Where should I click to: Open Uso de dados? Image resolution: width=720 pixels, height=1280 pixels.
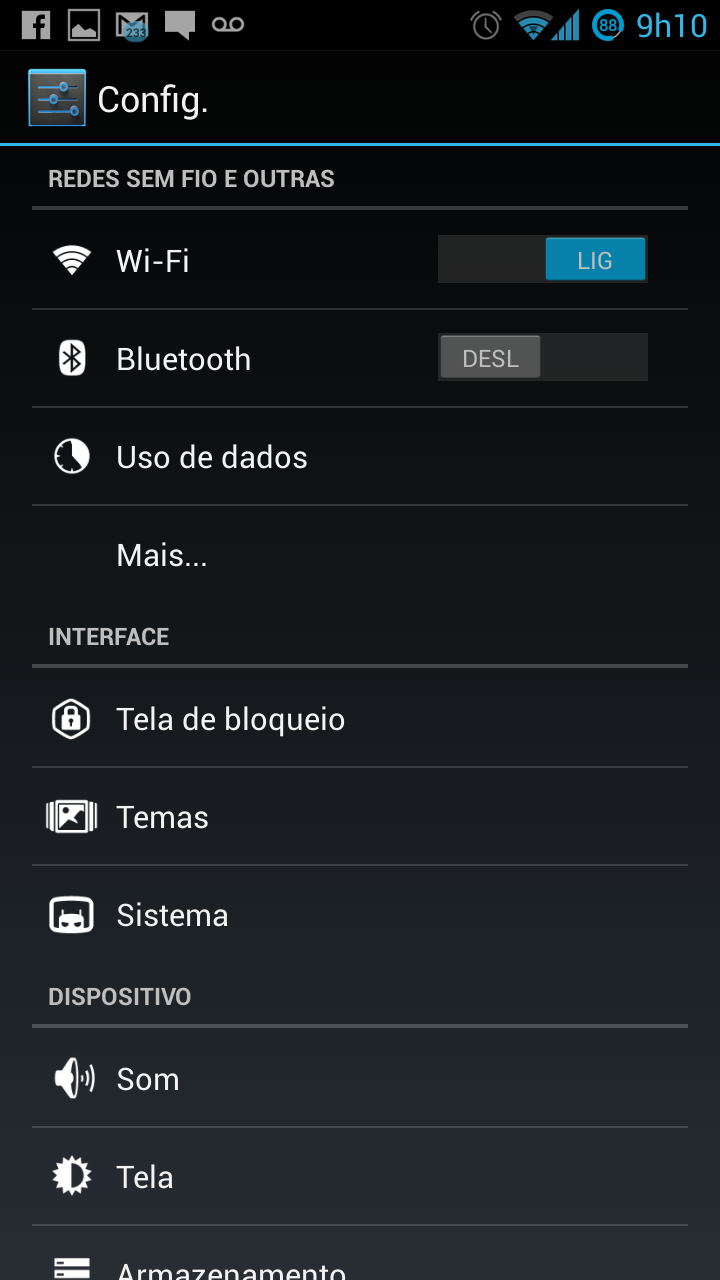[x=360, y=456]
